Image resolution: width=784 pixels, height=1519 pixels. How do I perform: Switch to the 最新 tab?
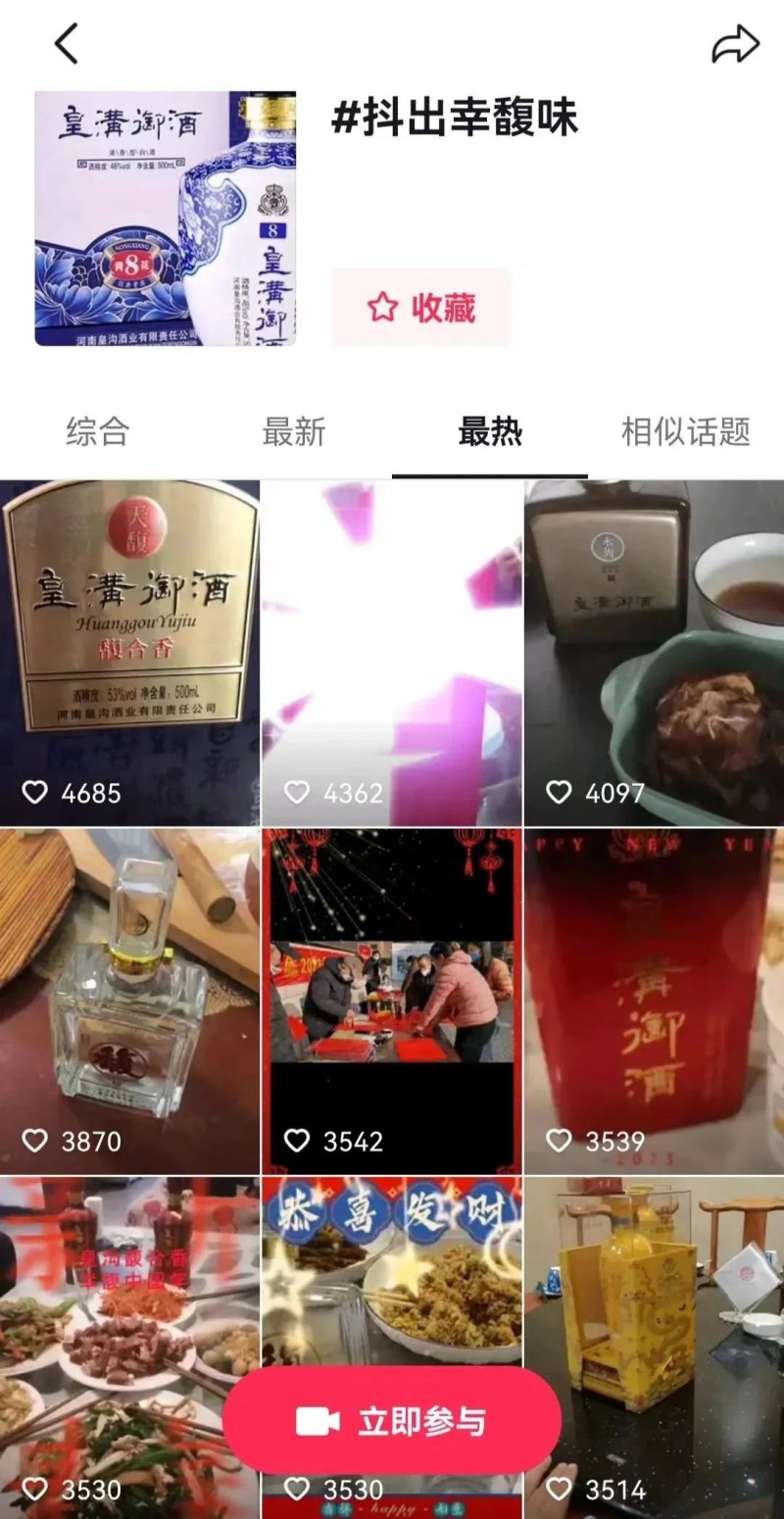pyautogui.click(x=293, y=431)
